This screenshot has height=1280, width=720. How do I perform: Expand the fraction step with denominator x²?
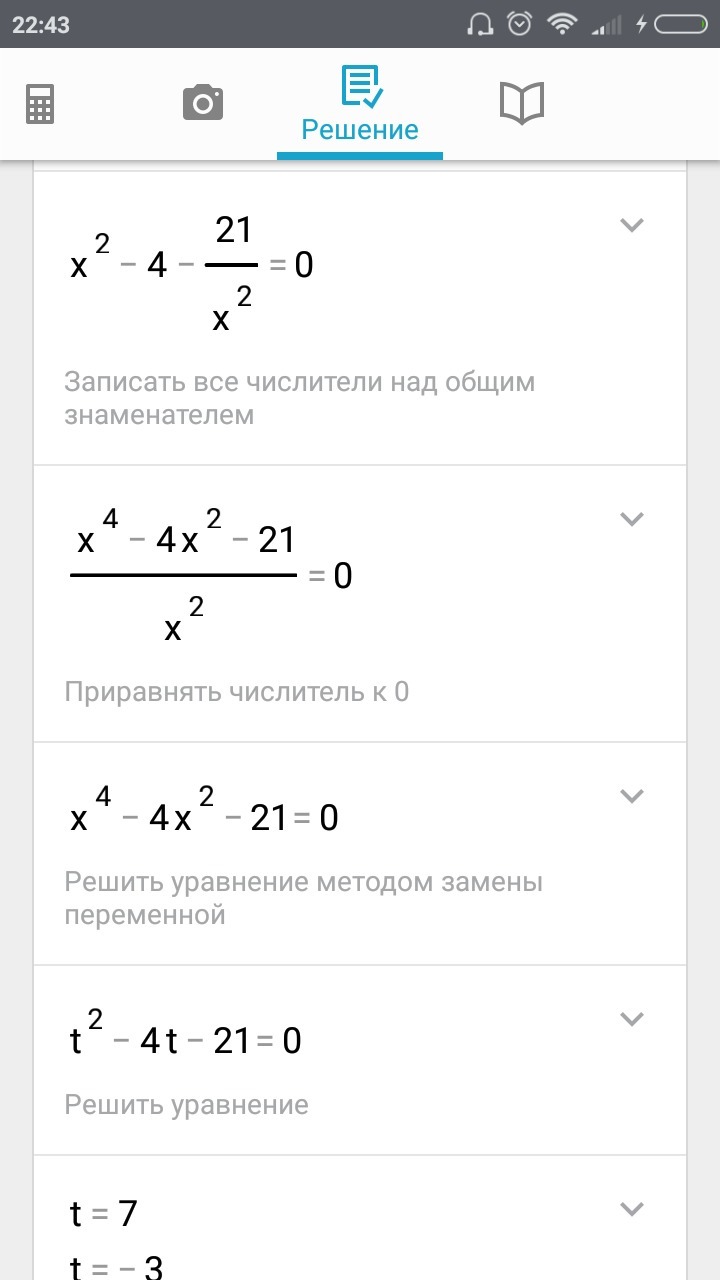pos(631,518)
